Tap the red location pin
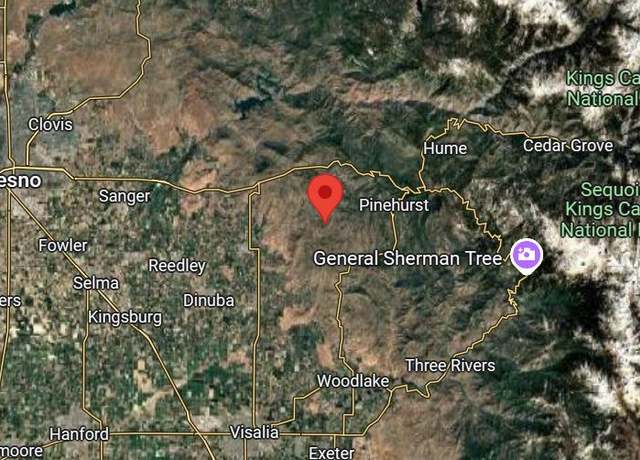The image size is (640, 460). (x=325, y=194)
